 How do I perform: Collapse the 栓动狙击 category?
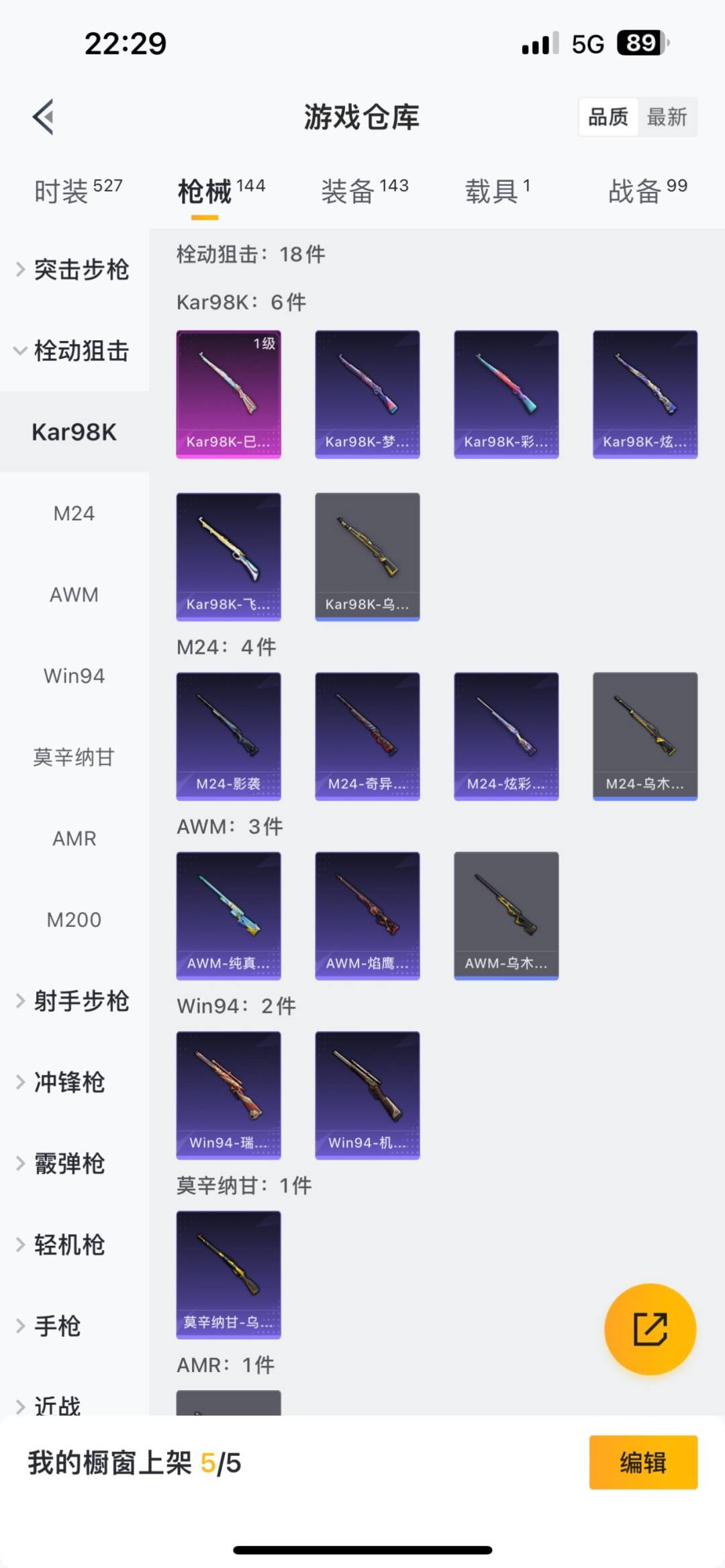click(74, 351)
